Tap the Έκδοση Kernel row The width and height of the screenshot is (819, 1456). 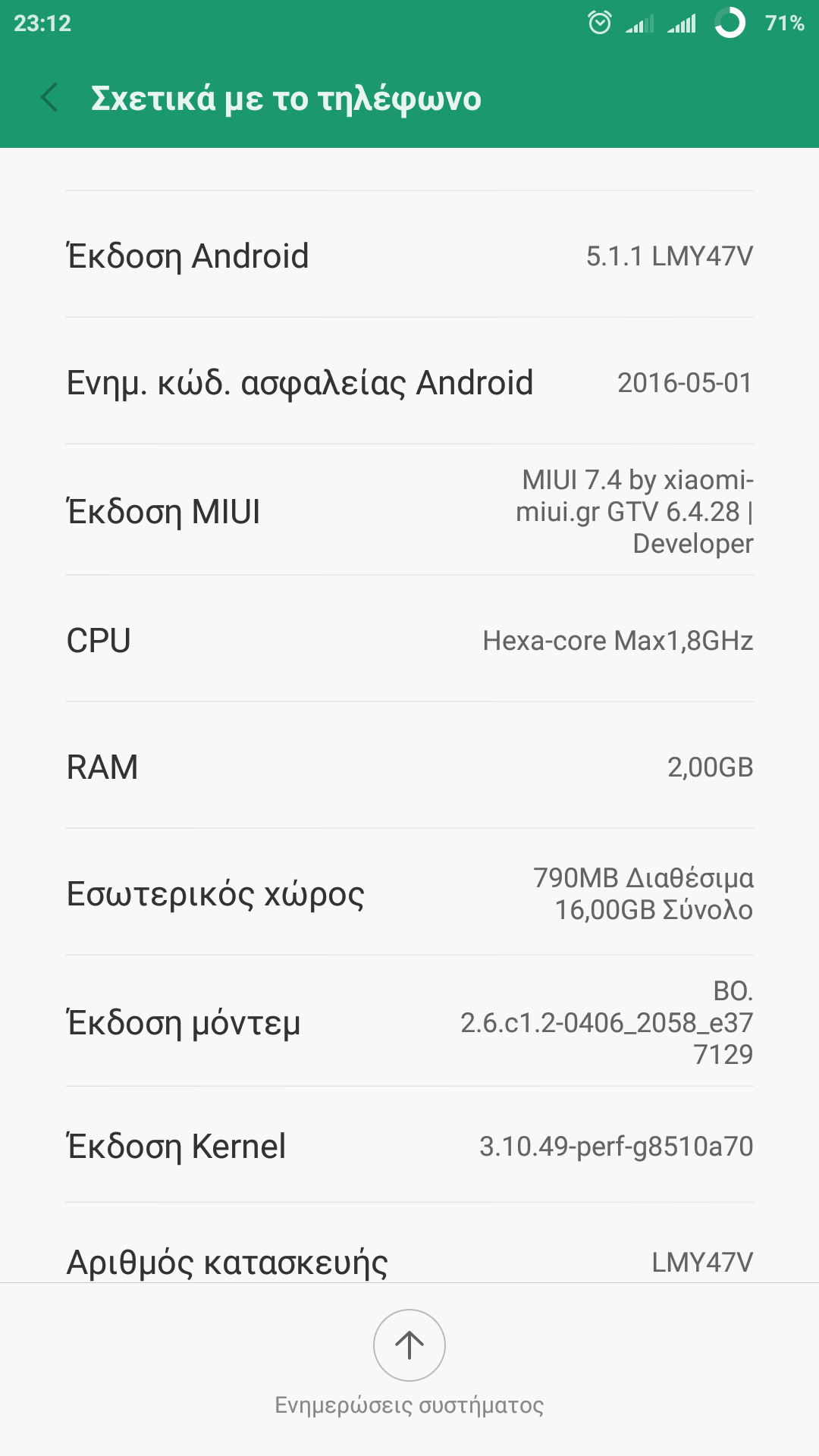tap(409, 1146)
